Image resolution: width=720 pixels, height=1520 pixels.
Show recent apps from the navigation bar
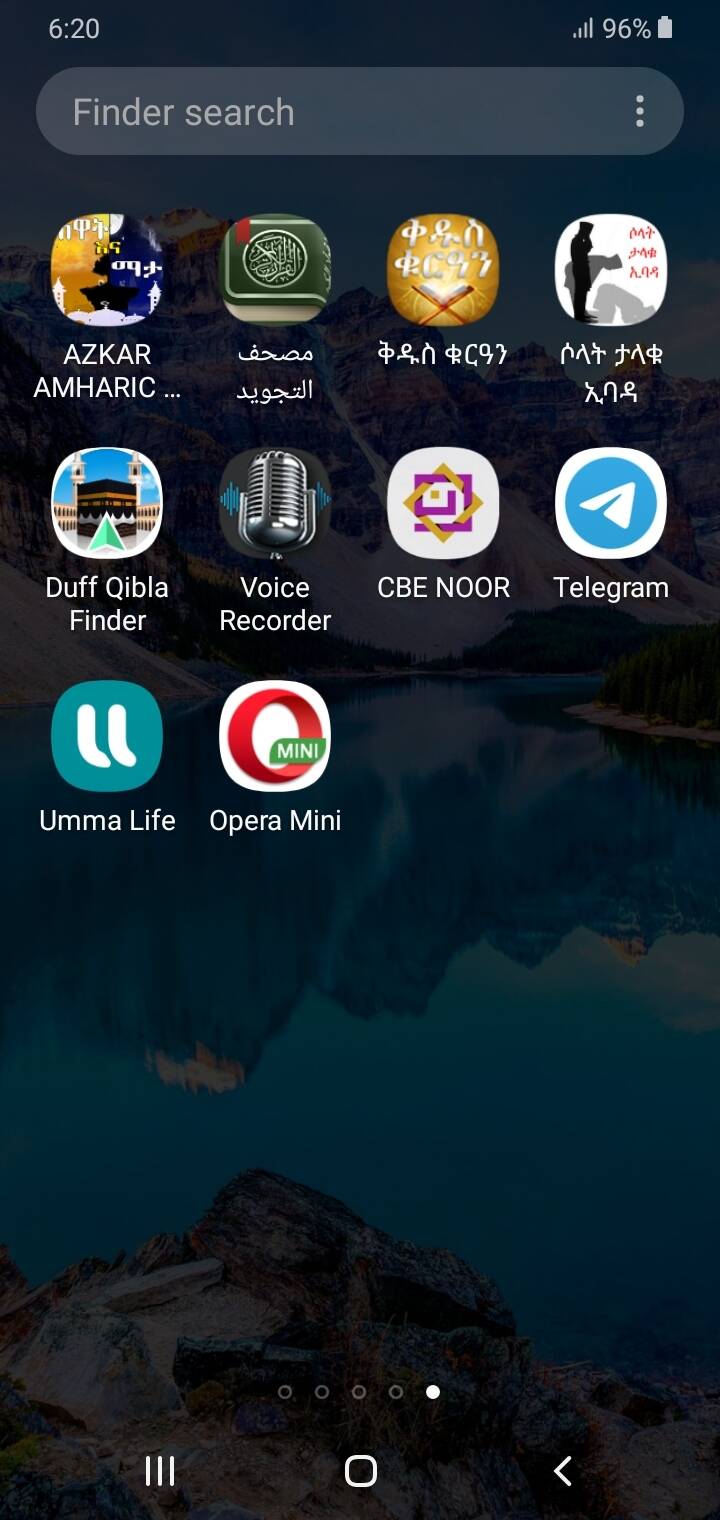pyautogui.click(x=160, y=1471)
